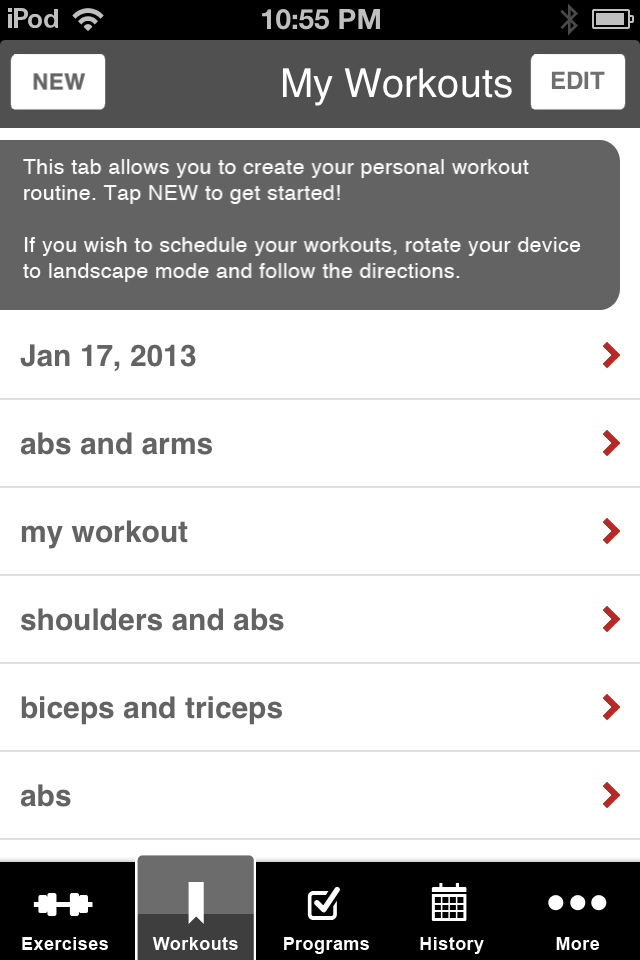Go to the Programs tab
The image size is (640, 960).
pos(325,918)
